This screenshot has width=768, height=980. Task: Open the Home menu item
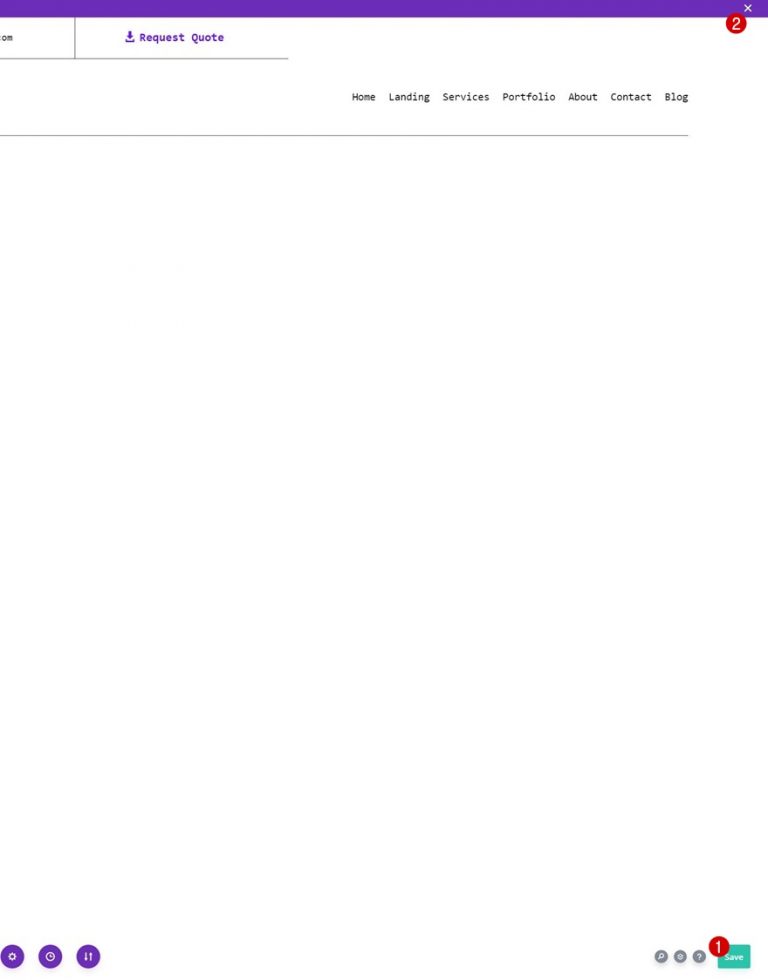(363, 97)
